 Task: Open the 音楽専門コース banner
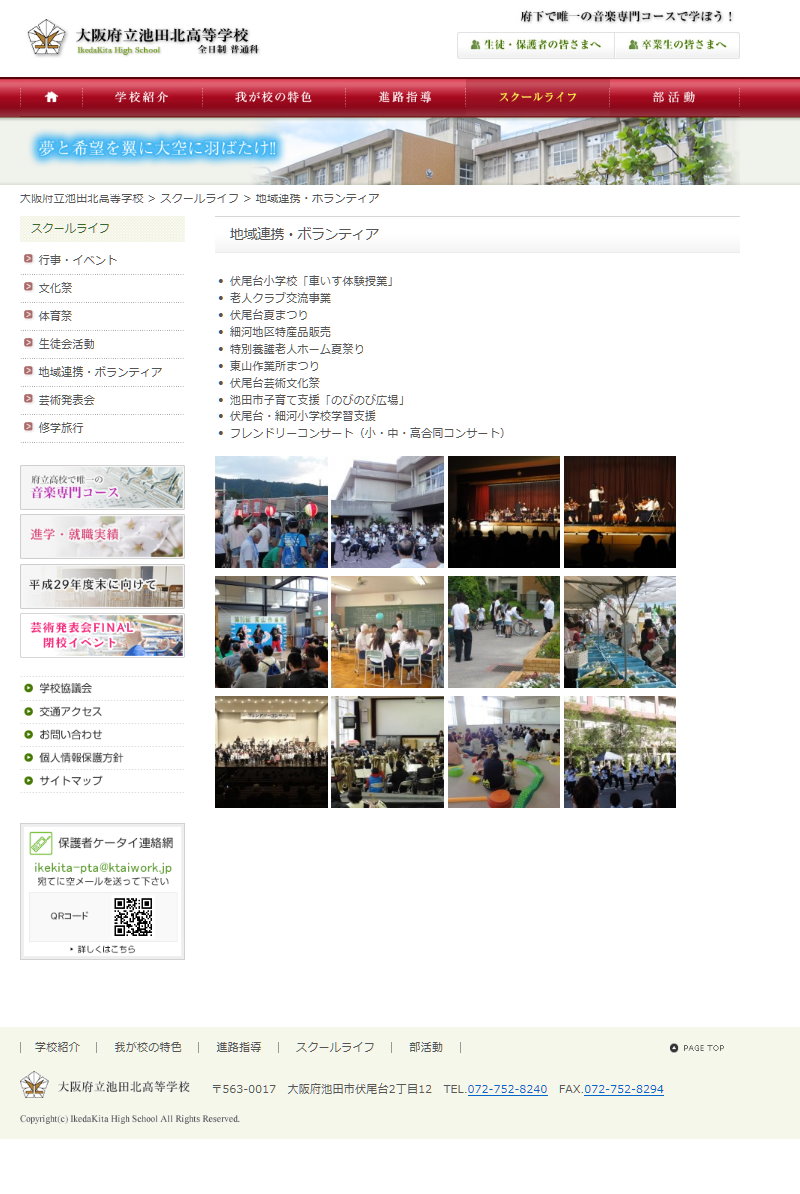(x=102, y=487)
